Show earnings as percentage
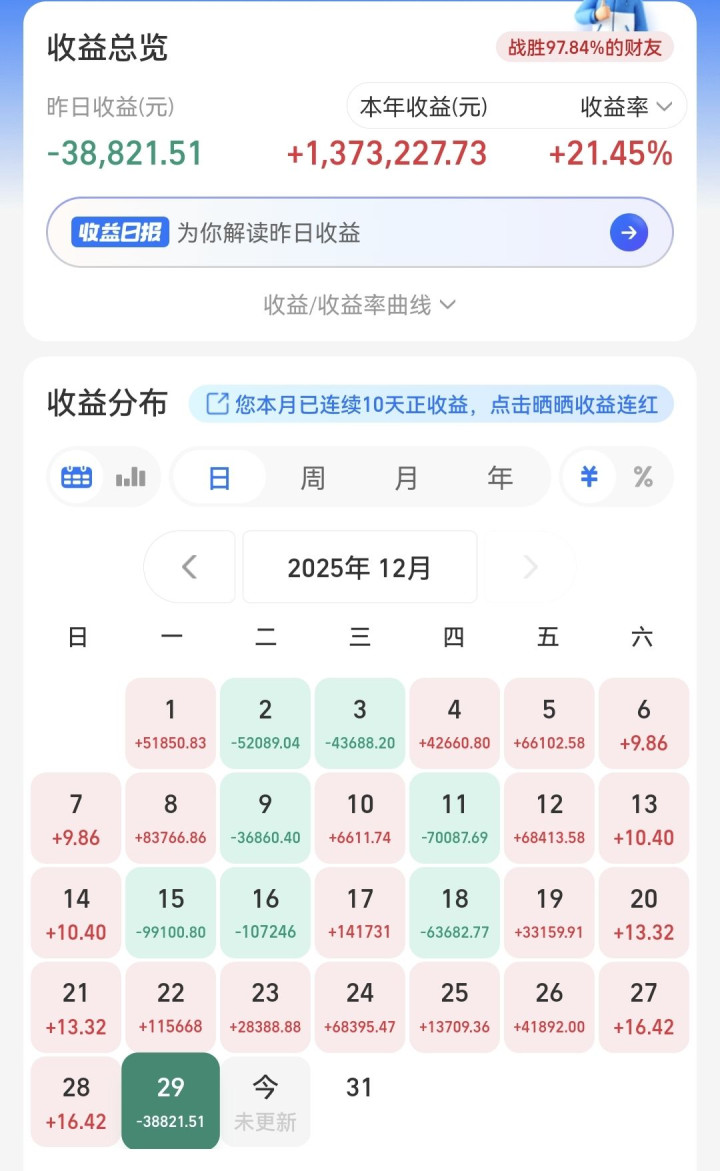The image size is (720, 1171). (x=643, y=477)
